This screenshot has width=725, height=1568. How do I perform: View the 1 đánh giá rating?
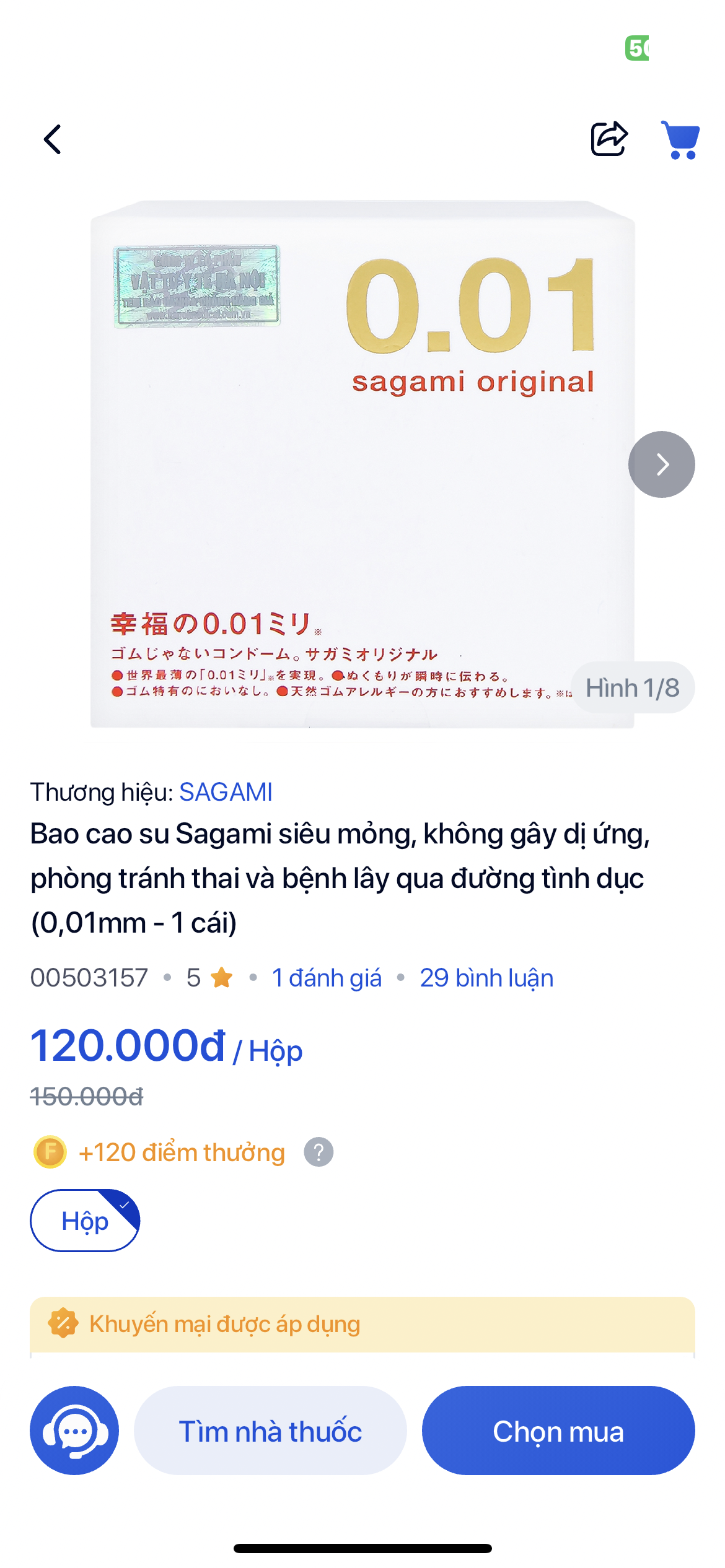coord(327,978)
